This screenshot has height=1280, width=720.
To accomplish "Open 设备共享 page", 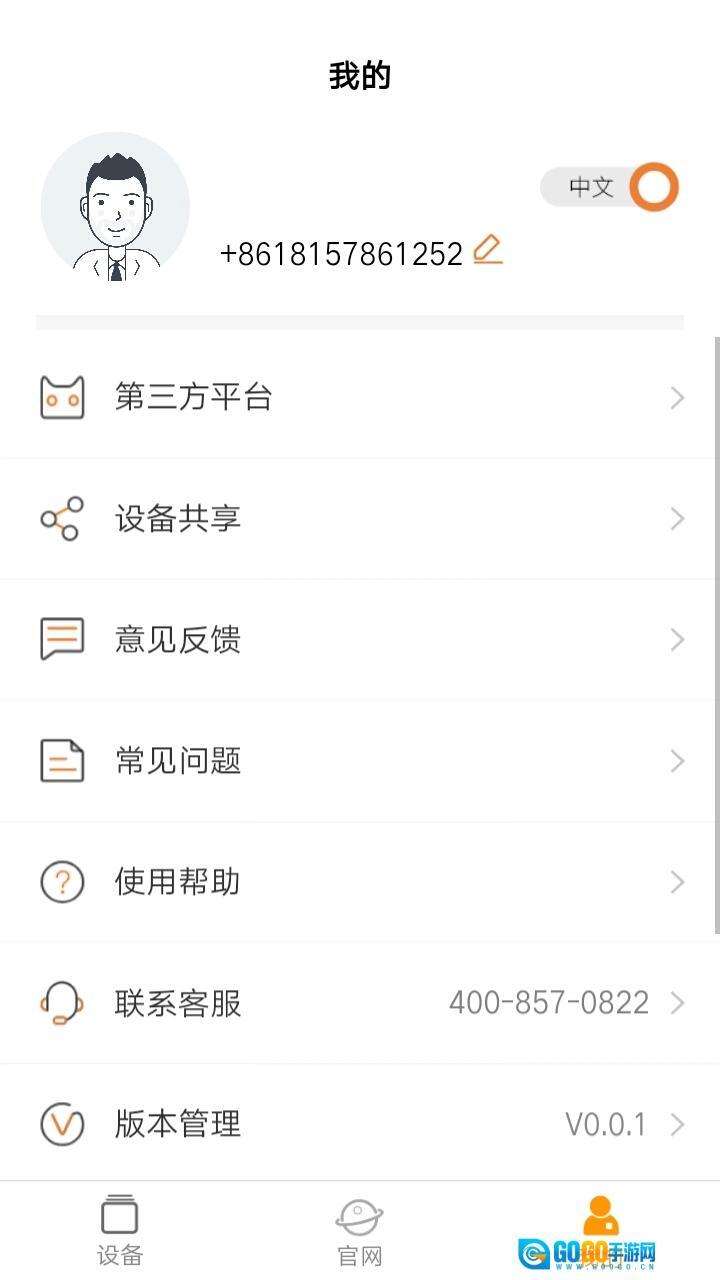I will 360,519.
